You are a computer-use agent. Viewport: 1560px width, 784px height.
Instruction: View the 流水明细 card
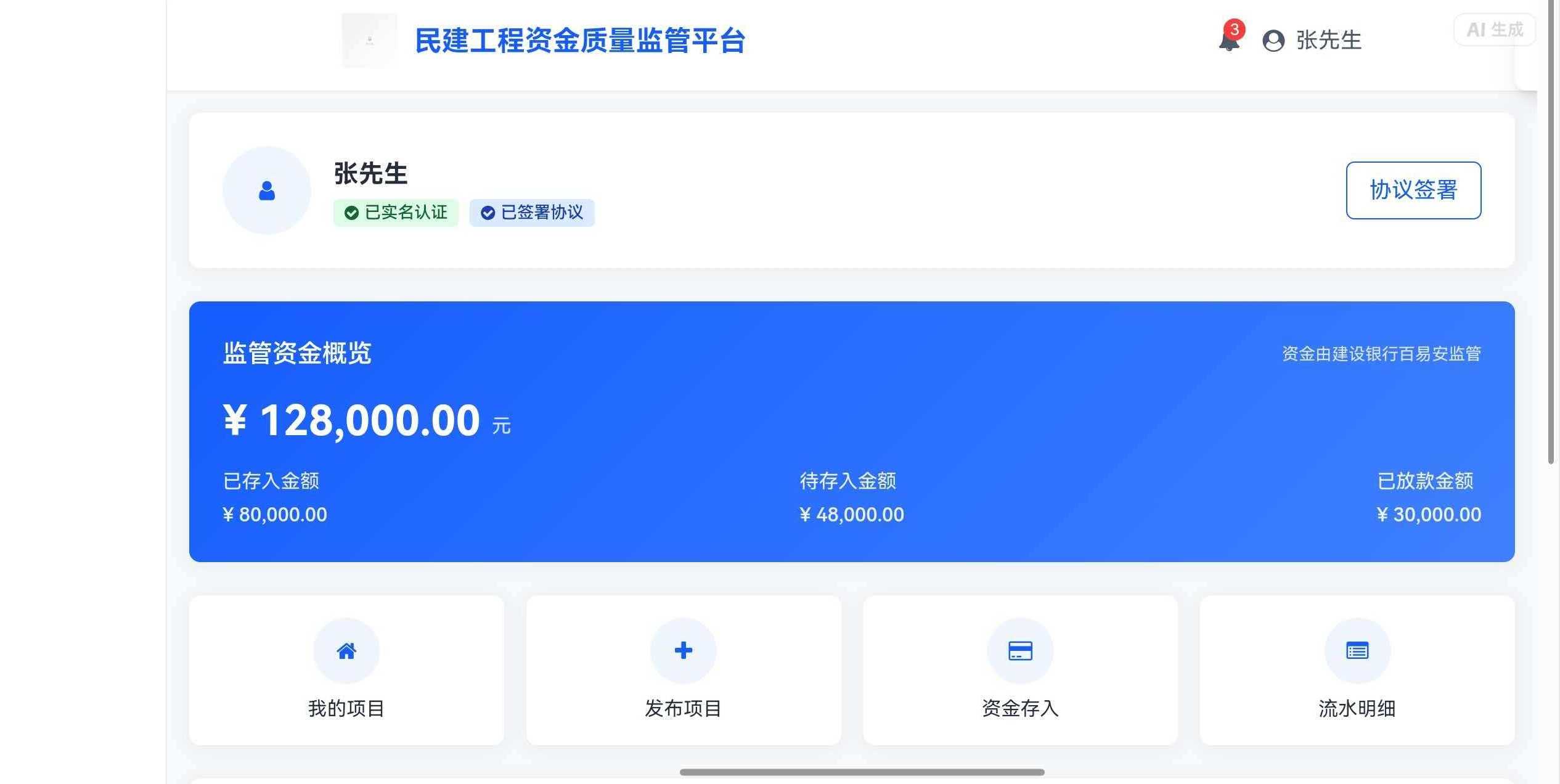click(x=1357, y=670)
